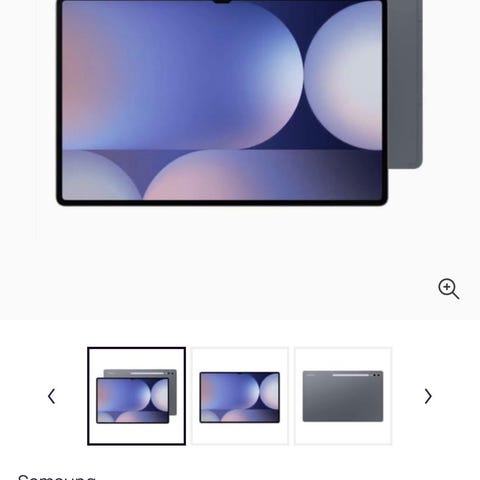Viewport: 480px width, 480px height.
Task: Select the front-and-back tablet thumbnail
Action: (x=136, y=396)
